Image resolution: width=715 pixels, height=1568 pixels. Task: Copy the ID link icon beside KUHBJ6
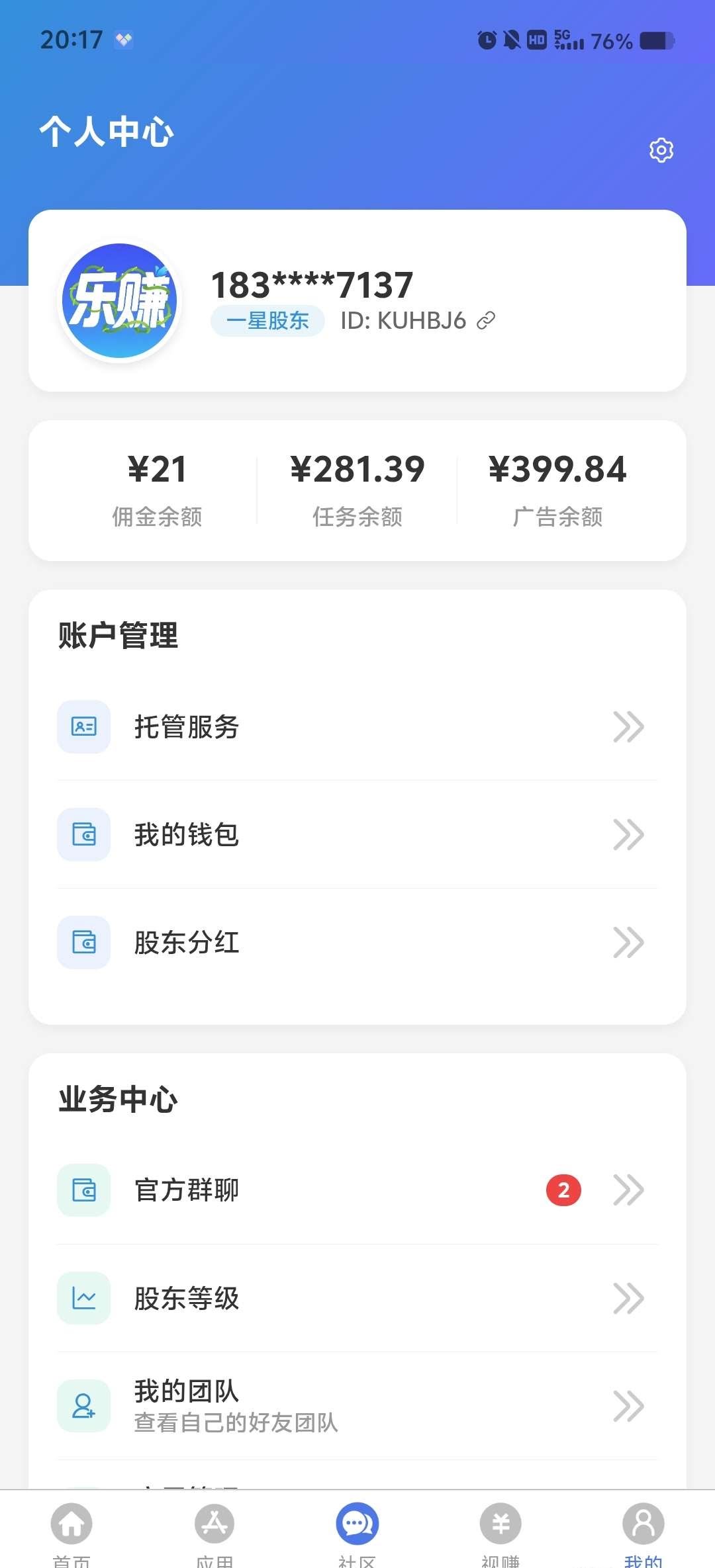[486, 321]
